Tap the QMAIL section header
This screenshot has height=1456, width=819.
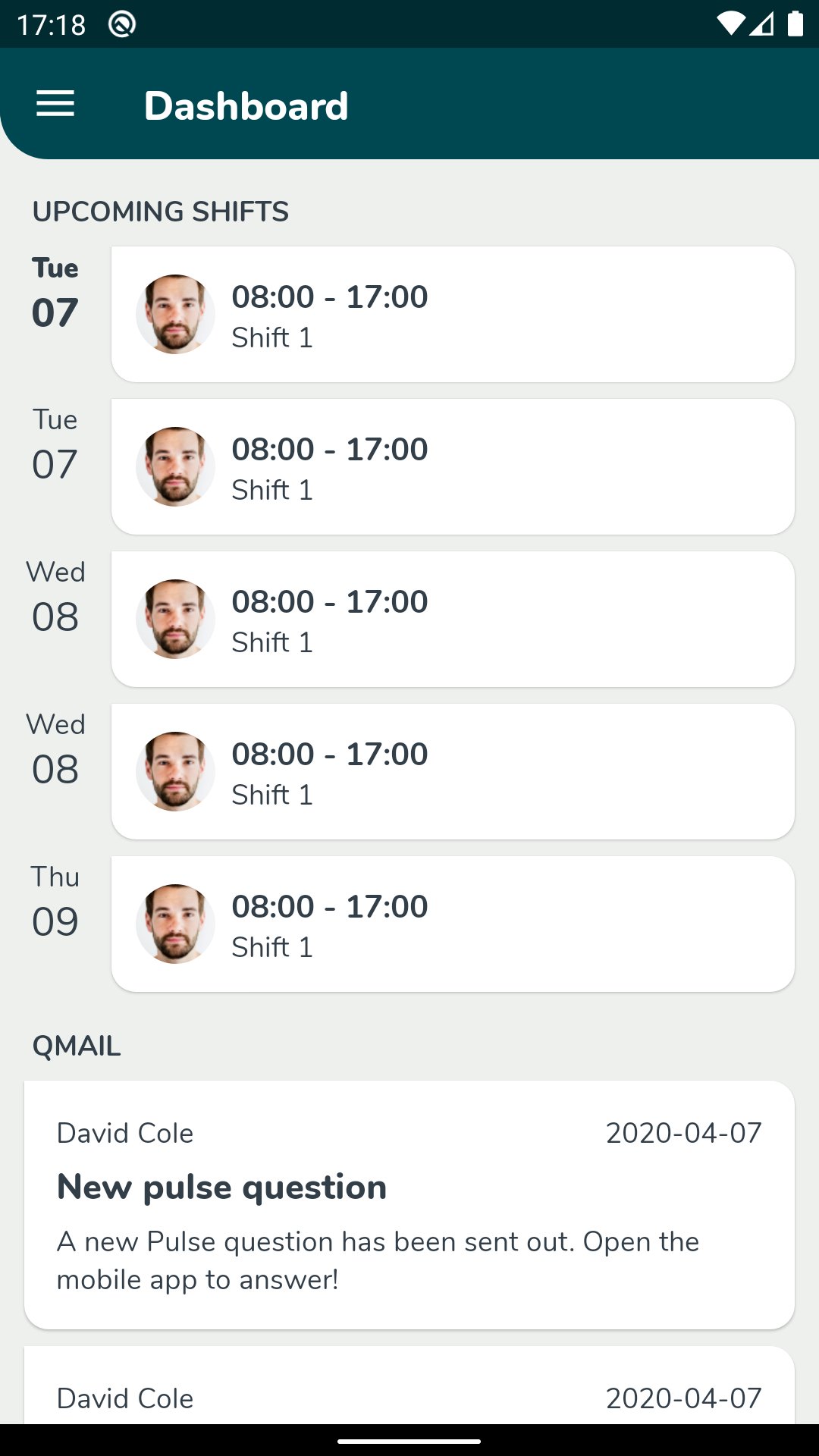pos(75,1046)
